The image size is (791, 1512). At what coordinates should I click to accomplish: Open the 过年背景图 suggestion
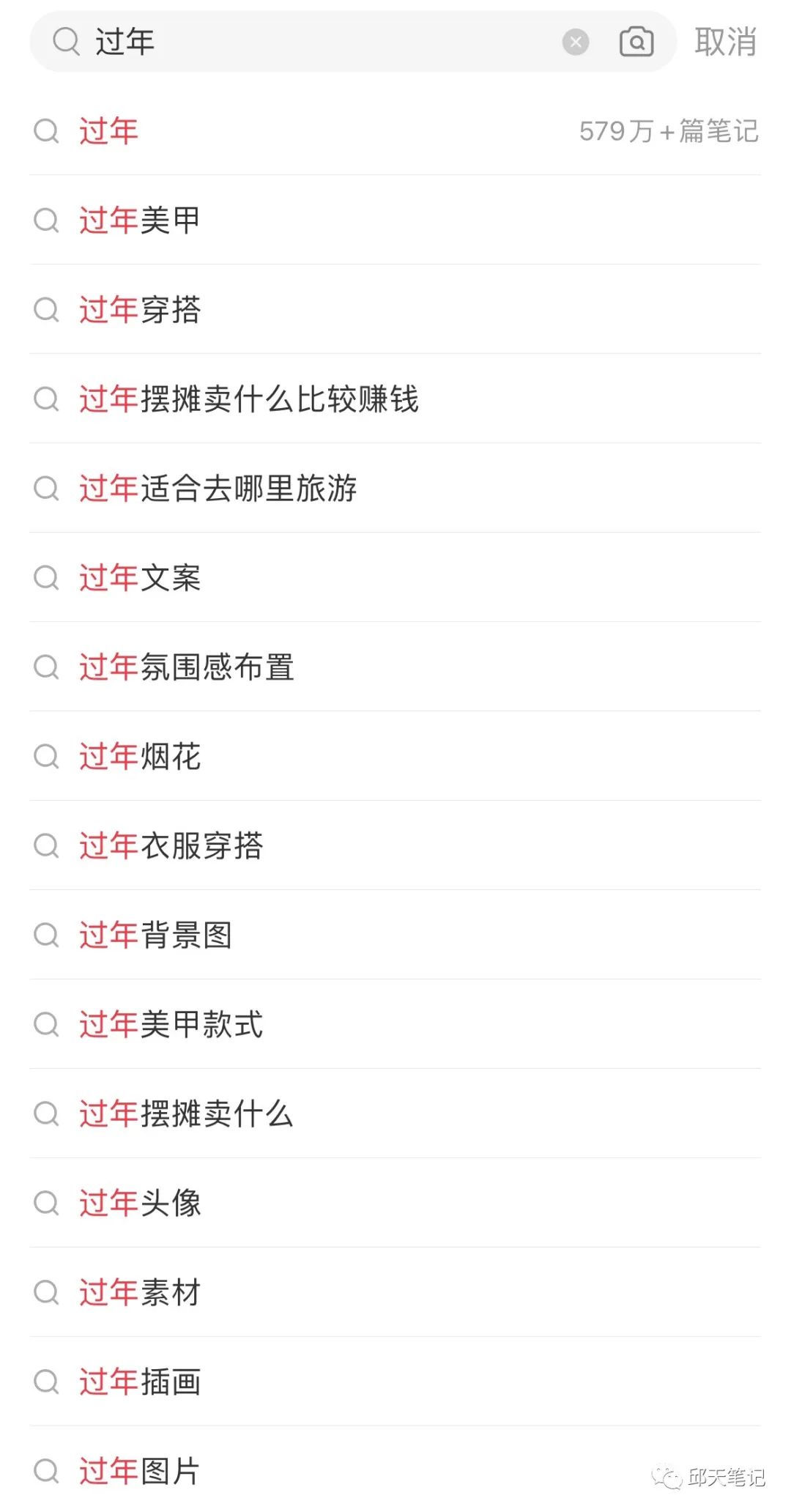155,935
